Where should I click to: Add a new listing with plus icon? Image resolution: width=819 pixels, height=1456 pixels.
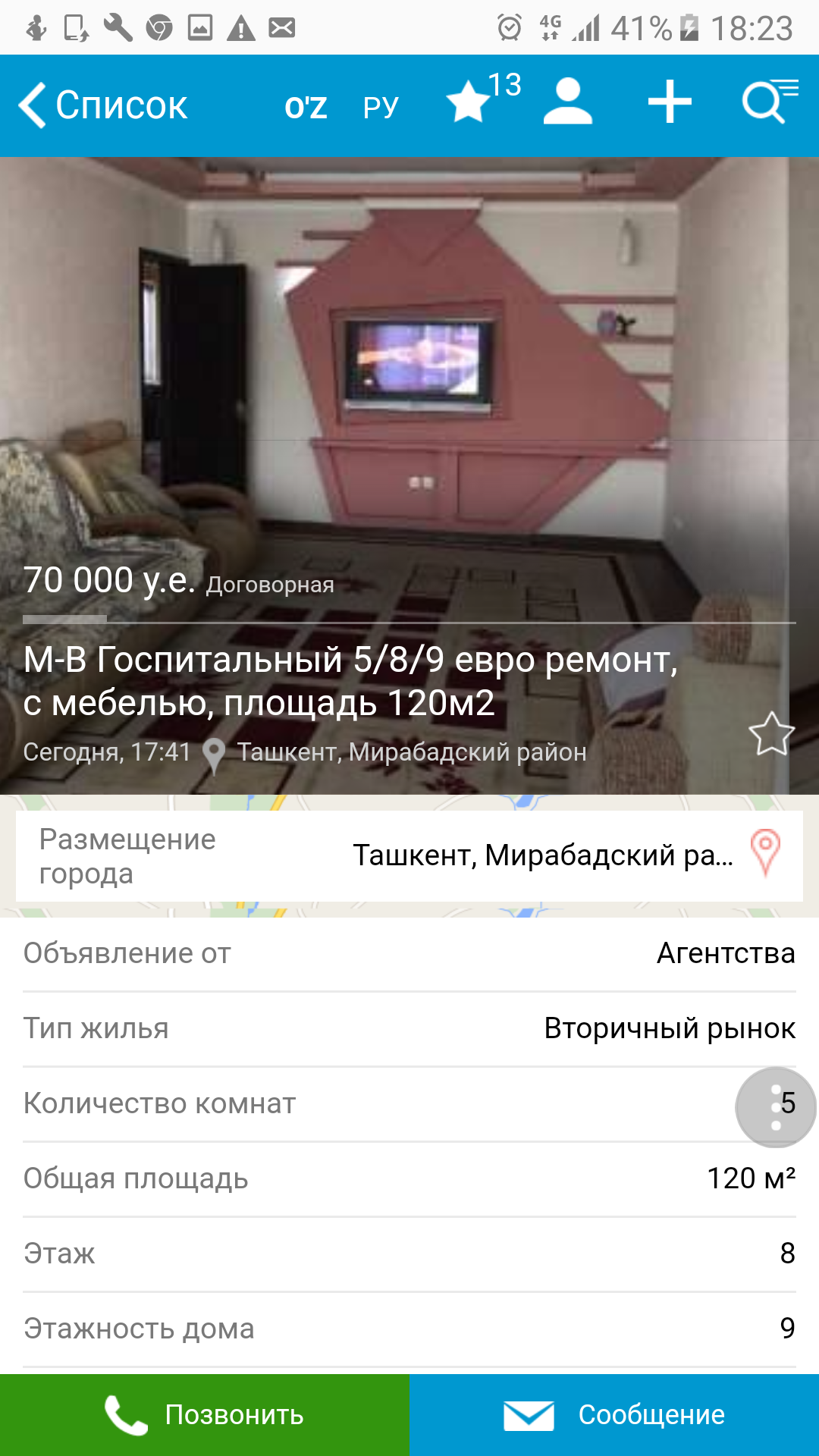coord(670,102)
